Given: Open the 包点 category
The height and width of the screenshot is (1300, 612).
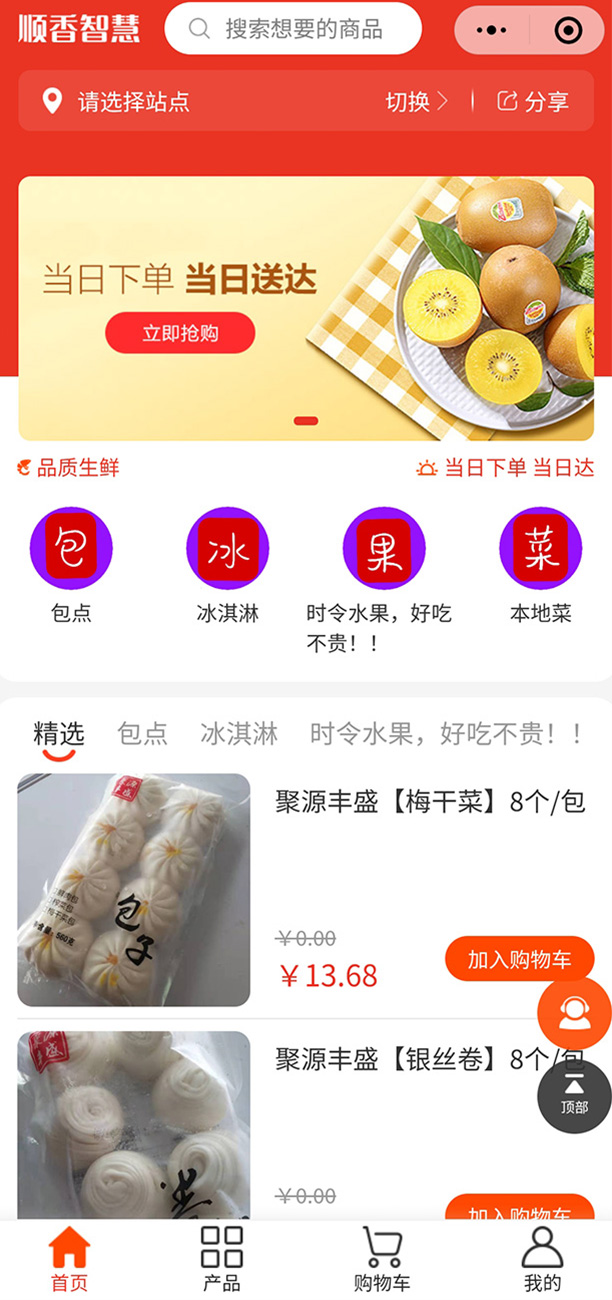Looking at the screenshot, I should pos(71,549).
